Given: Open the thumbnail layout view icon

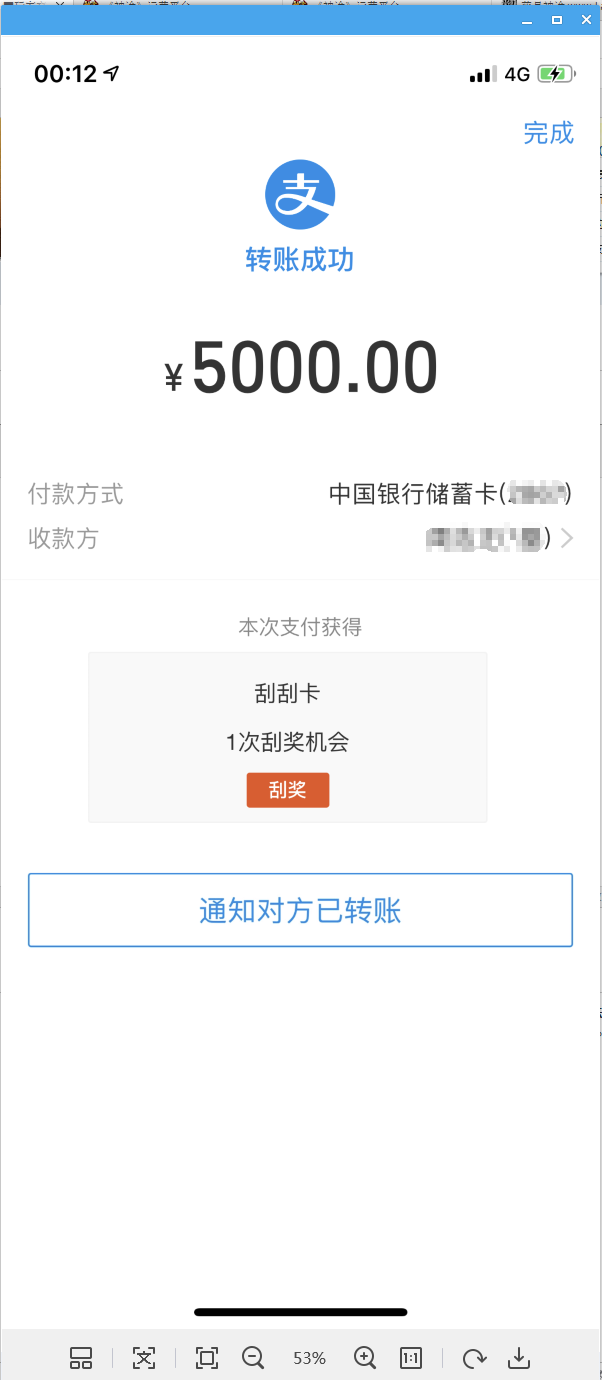Looking at the screenshot, I should tap(81, 1357).
